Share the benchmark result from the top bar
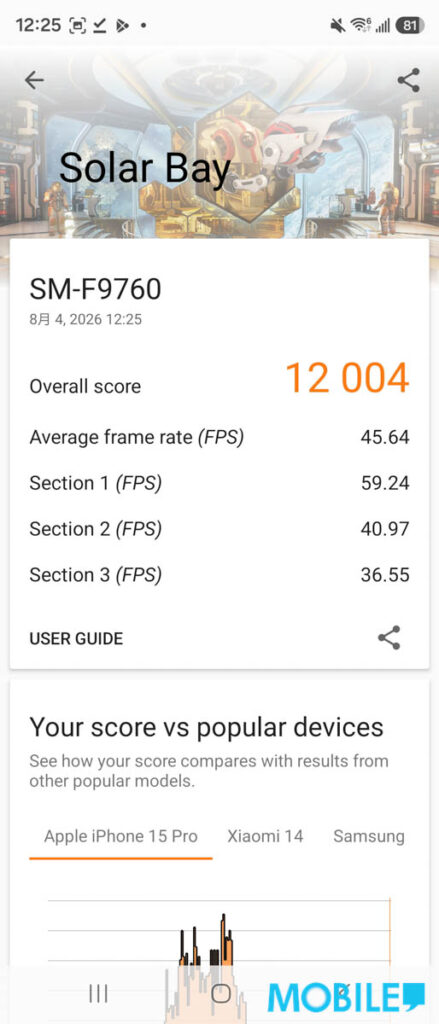Viewport: 439px width, 1024px height. pos(408,80)
